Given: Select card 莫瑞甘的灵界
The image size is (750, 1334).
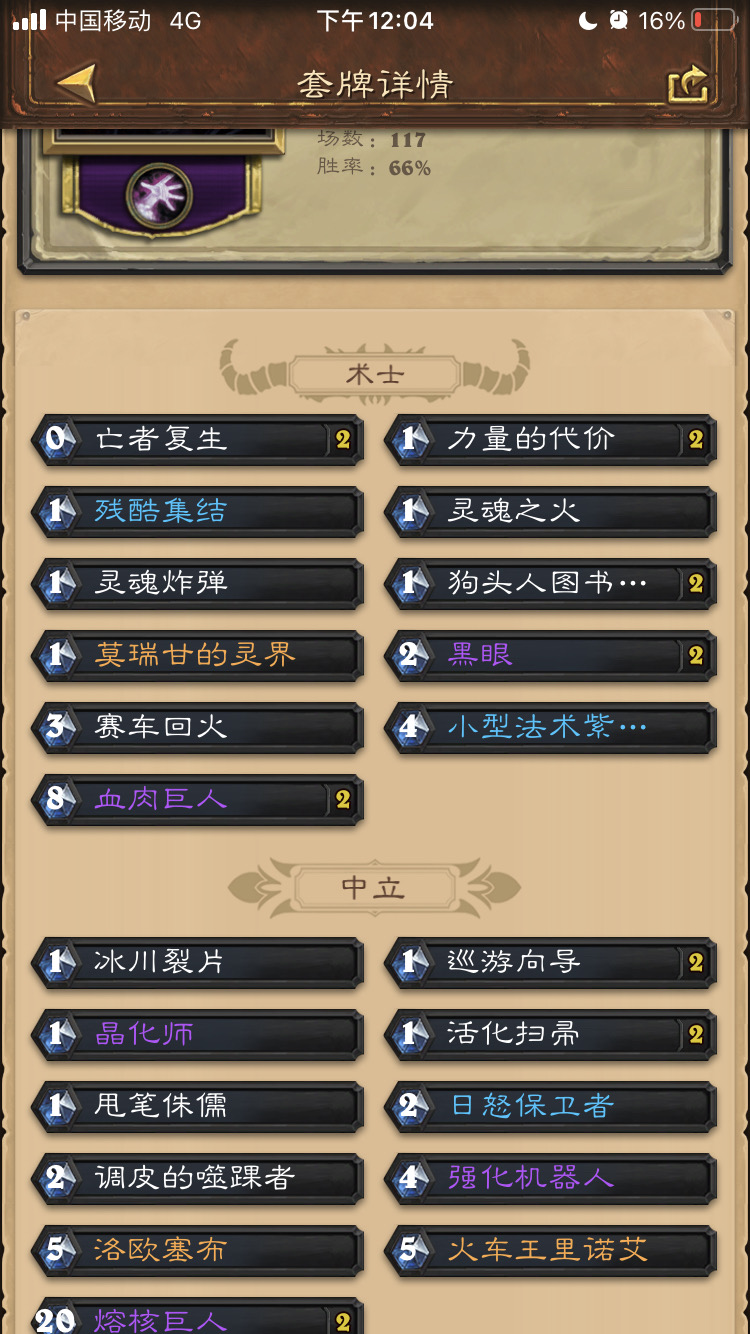Looking at the screenshot, I should coord(197,656).
